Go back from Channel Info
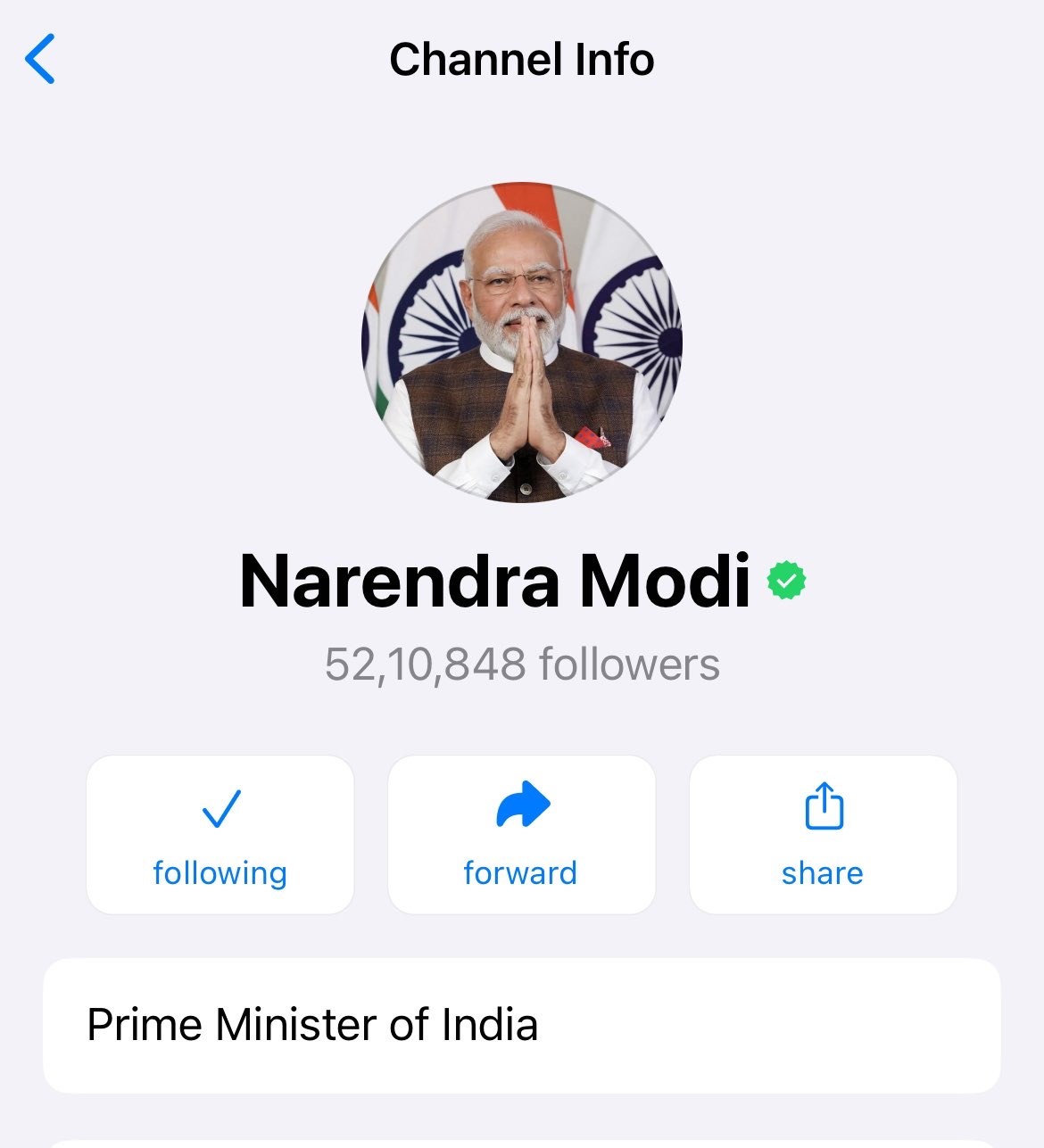Viewport: 1044px width, 1148px height. tap(40, 59)
